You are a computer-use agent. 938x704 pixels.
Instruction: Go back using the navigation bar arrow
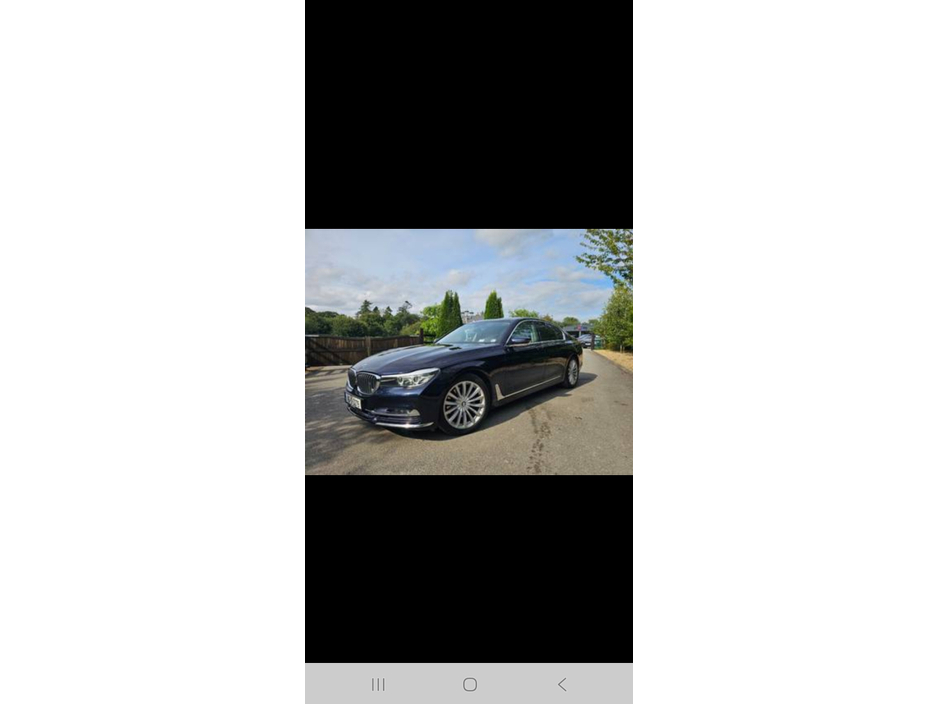562,684
